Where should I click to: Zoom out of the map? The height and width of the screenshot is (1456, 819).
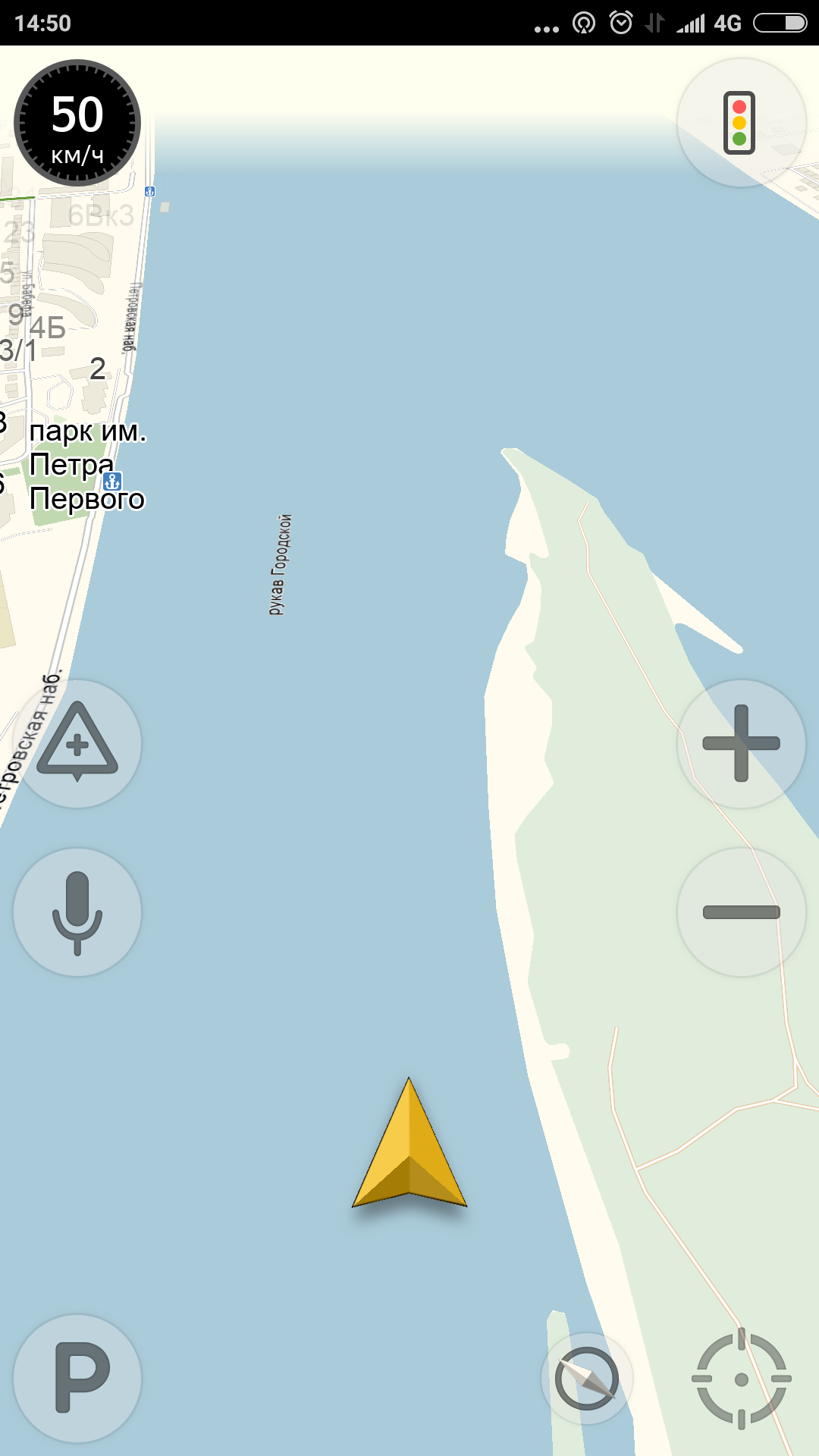[741, 912]
